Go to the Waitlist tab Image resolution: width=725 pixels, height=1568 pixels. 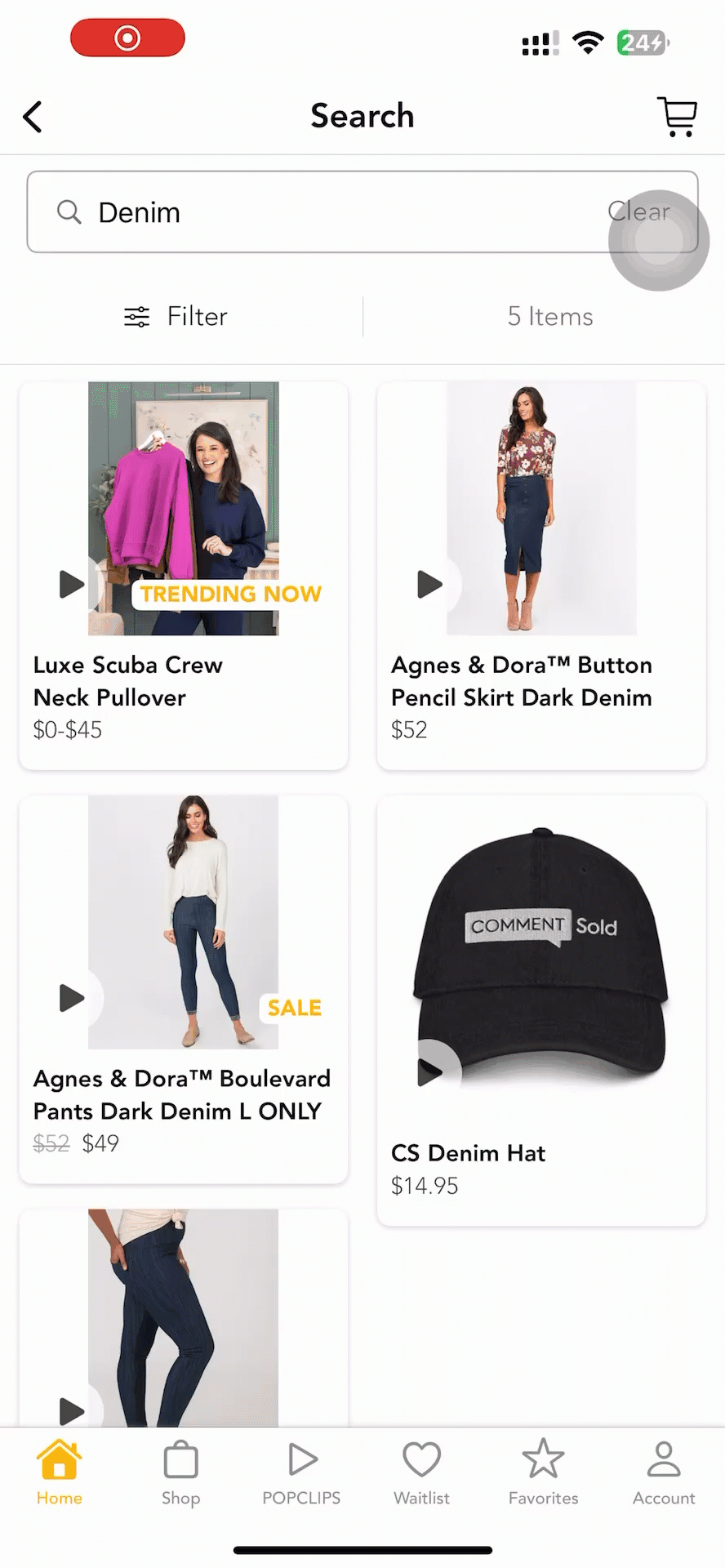421,1472
